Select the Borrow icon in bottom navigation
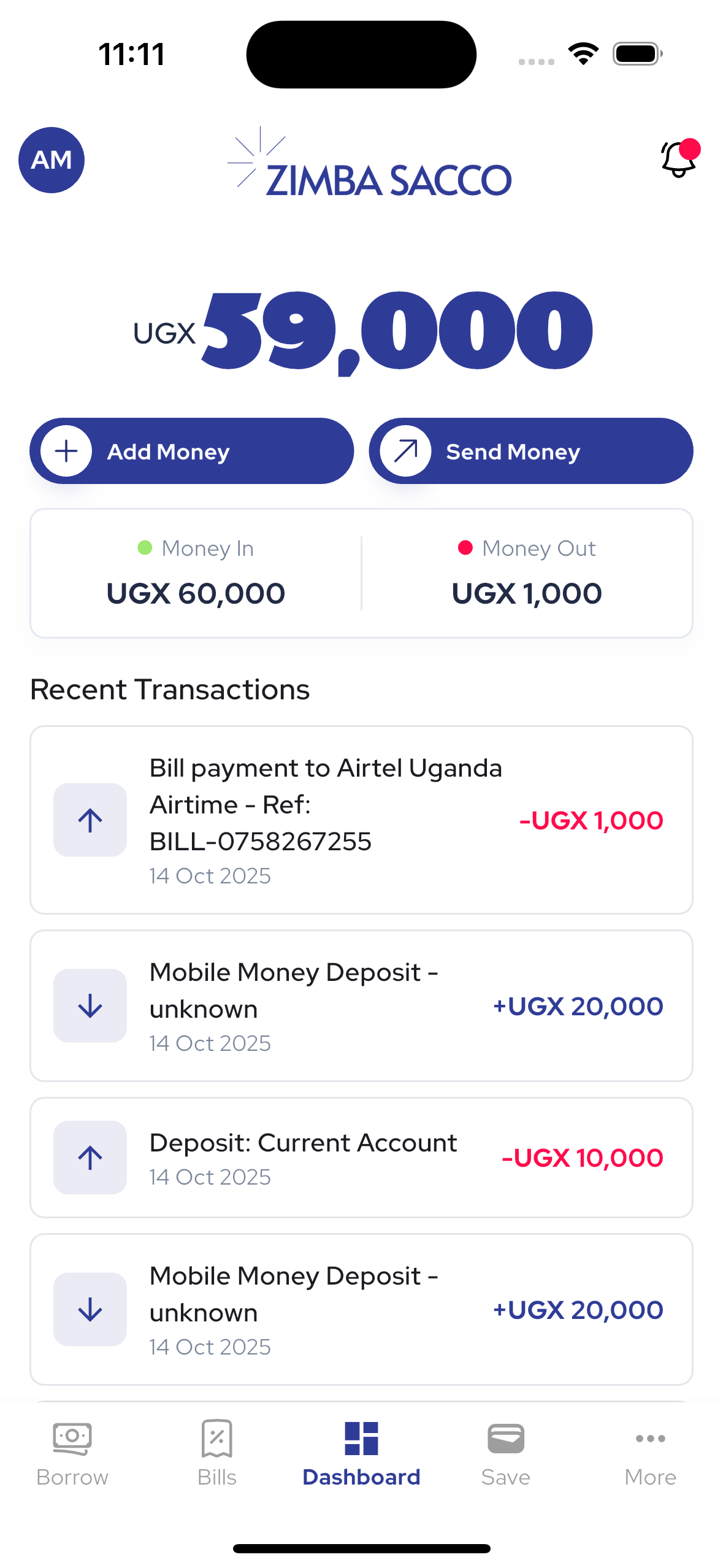Screen dimensions: 723x1568 pos(71,1438)
